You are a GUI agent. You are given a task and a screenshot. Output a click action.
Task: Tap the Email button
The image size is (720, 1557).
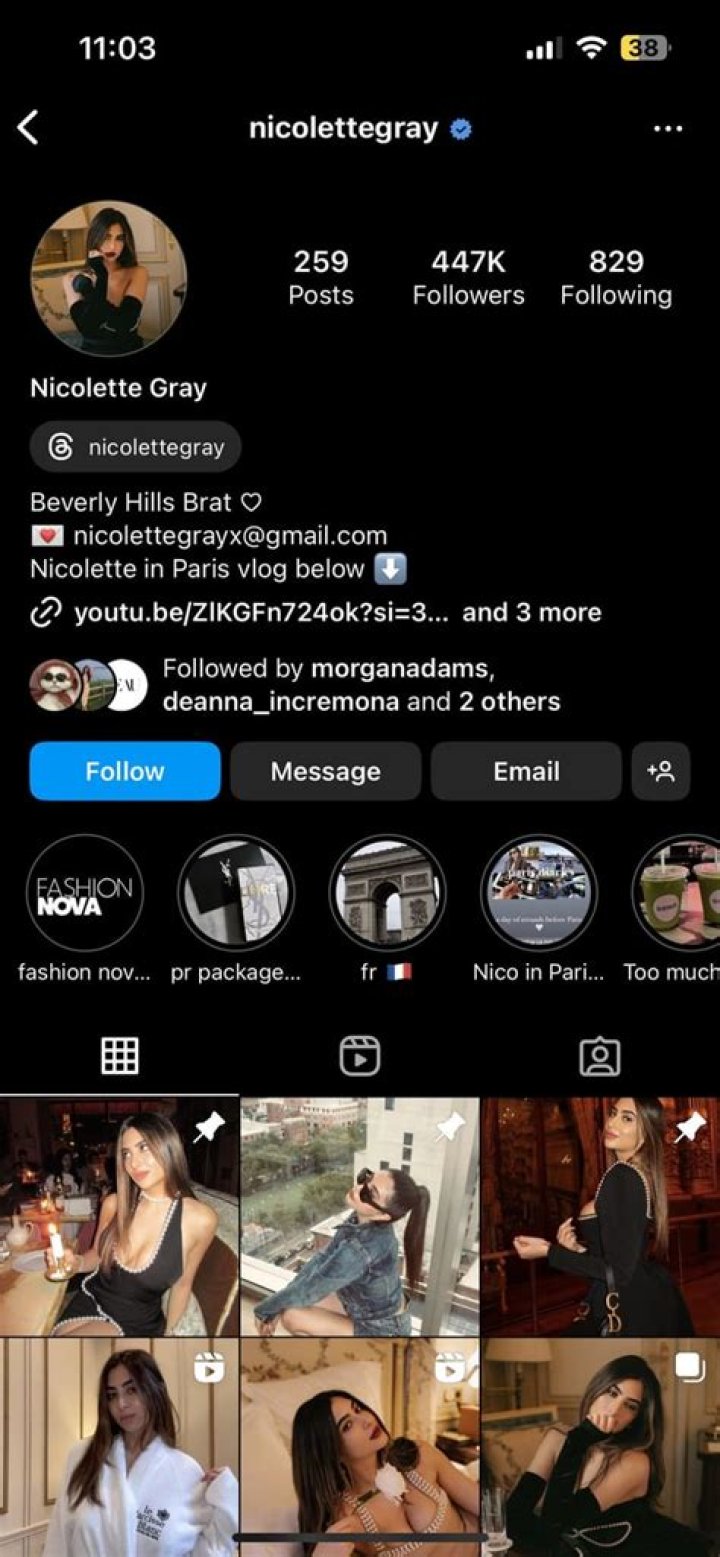pos(526,771)
